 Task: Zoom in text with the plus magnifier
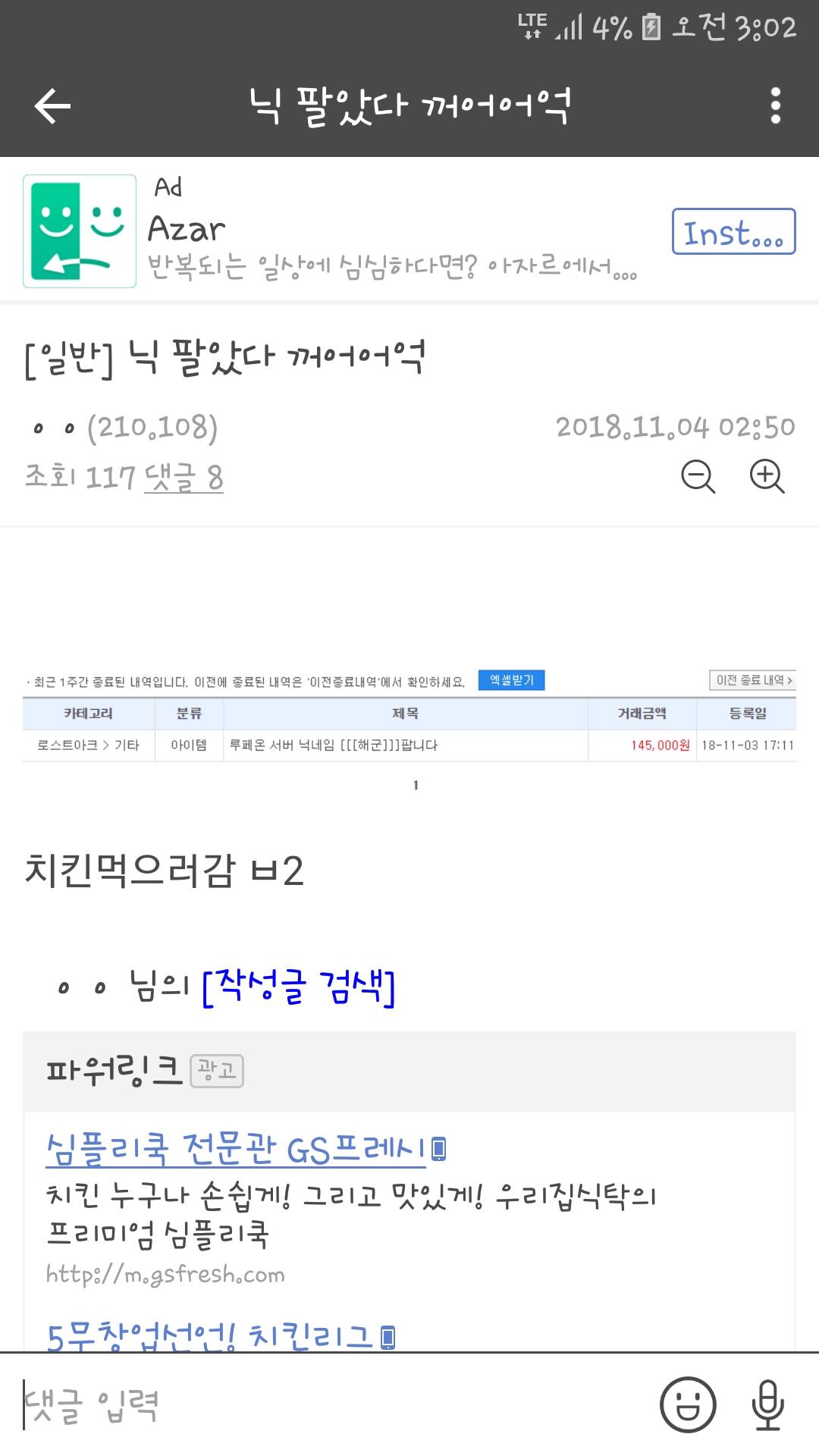pos(767,477)
